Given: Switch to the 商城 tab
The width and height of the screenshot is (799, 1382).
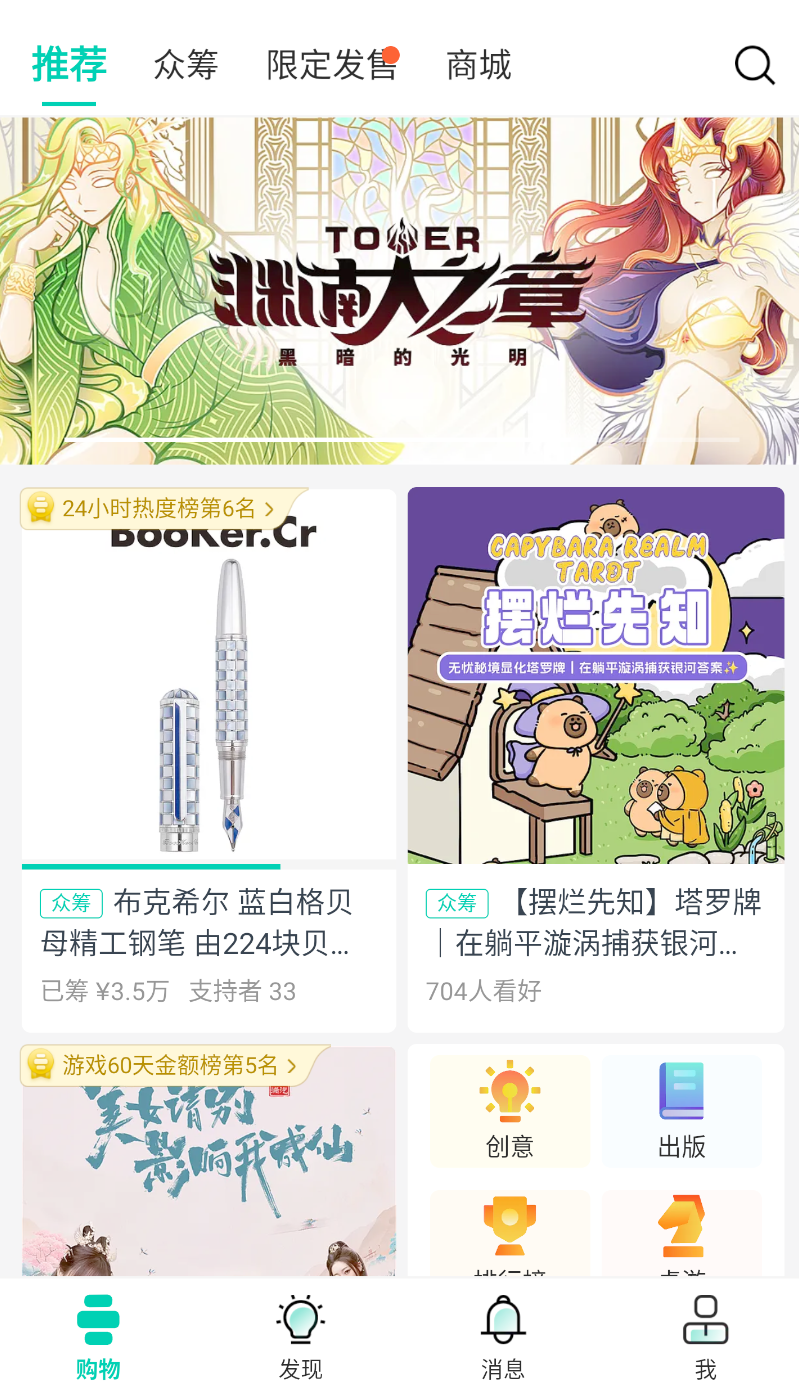Looking at the screenshot, I should point(478,64).
